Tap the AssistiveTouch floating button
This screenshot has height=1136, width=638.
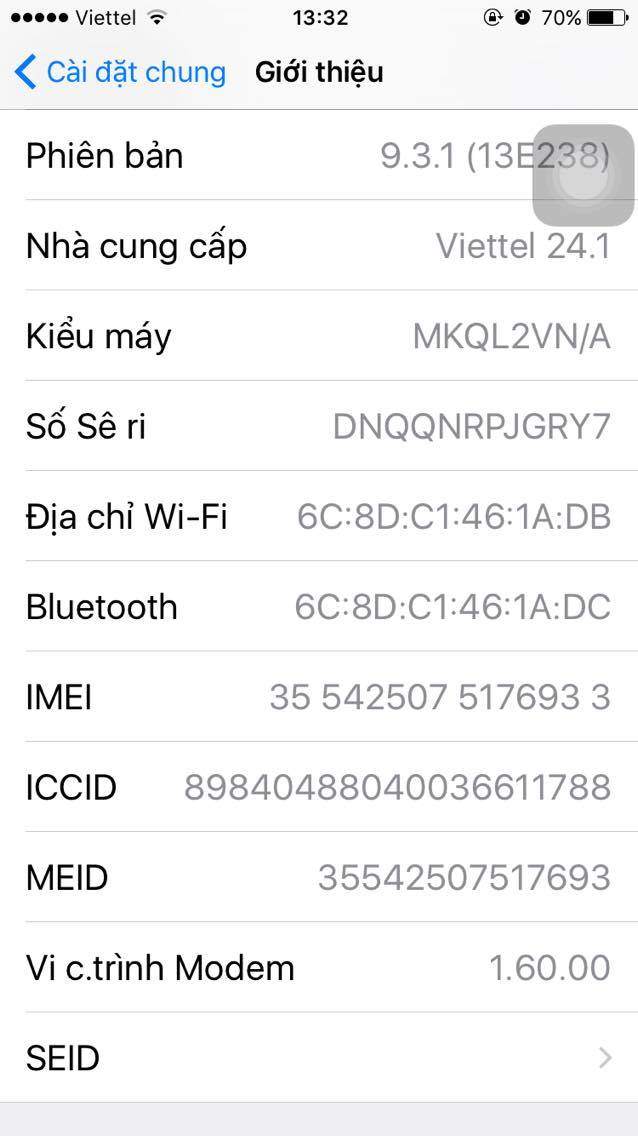[x=583, y=175]
